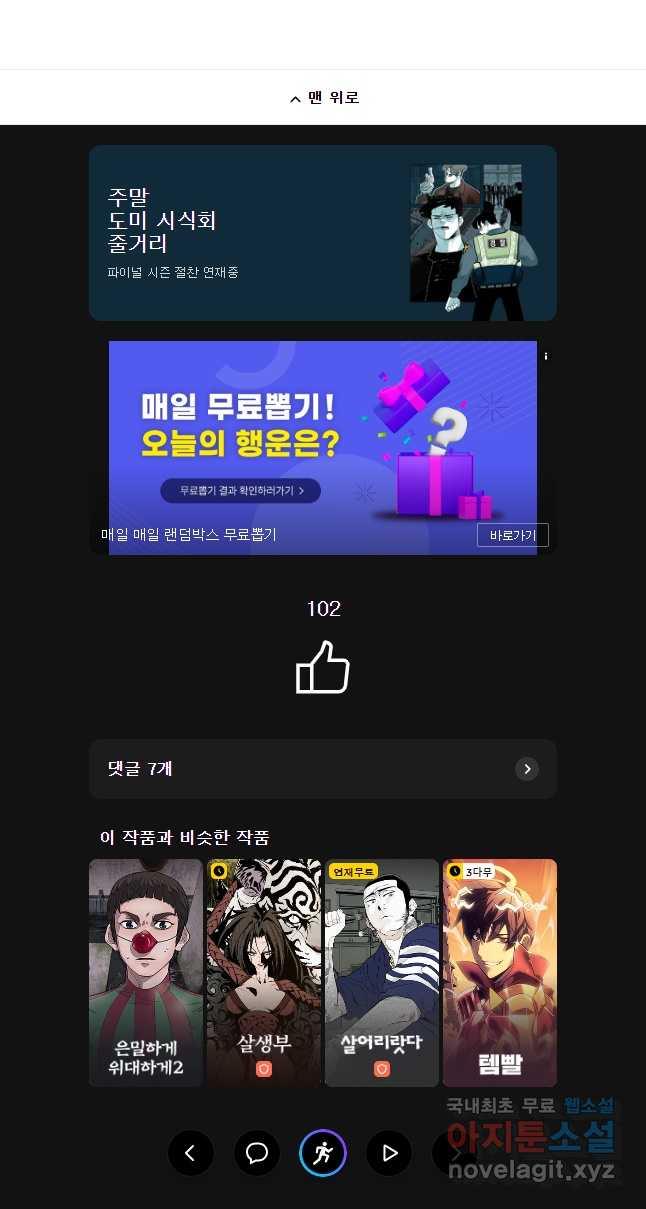
Task: Tap the running figure icon
Action: tap(323, 1153)
